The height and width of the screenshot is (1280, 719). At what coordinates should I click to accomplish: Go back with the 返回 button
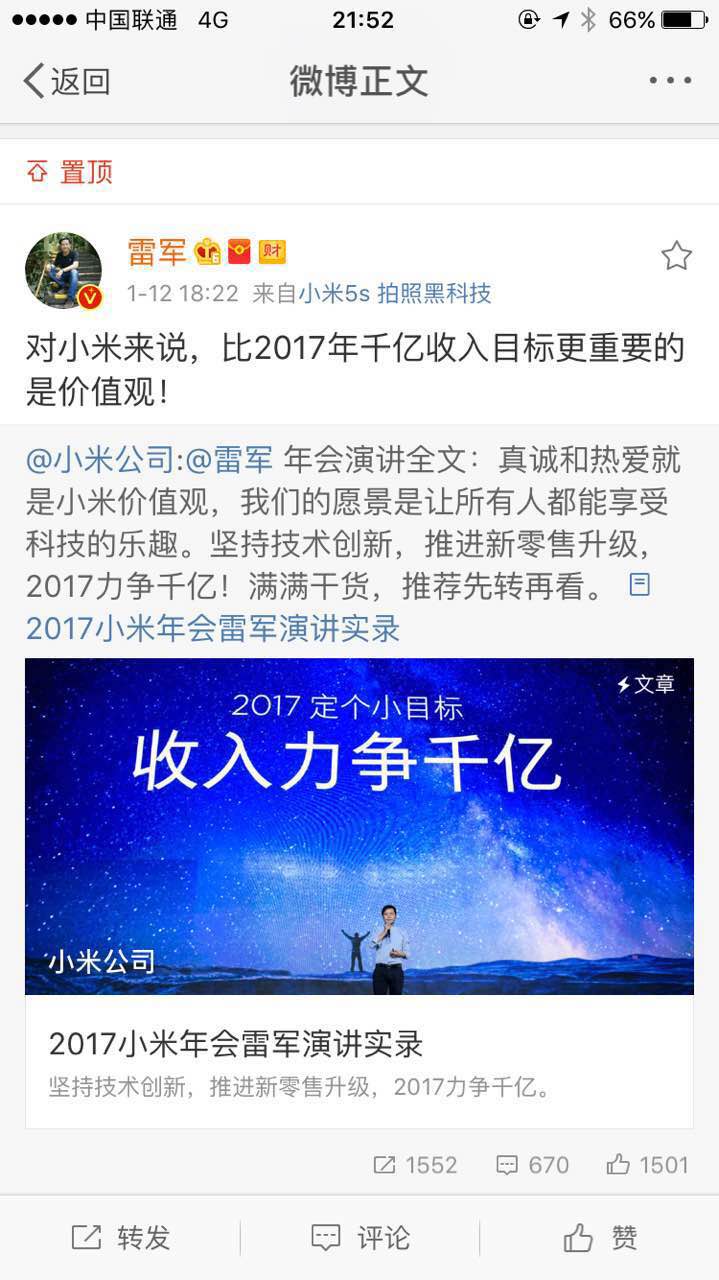(66, 81)
